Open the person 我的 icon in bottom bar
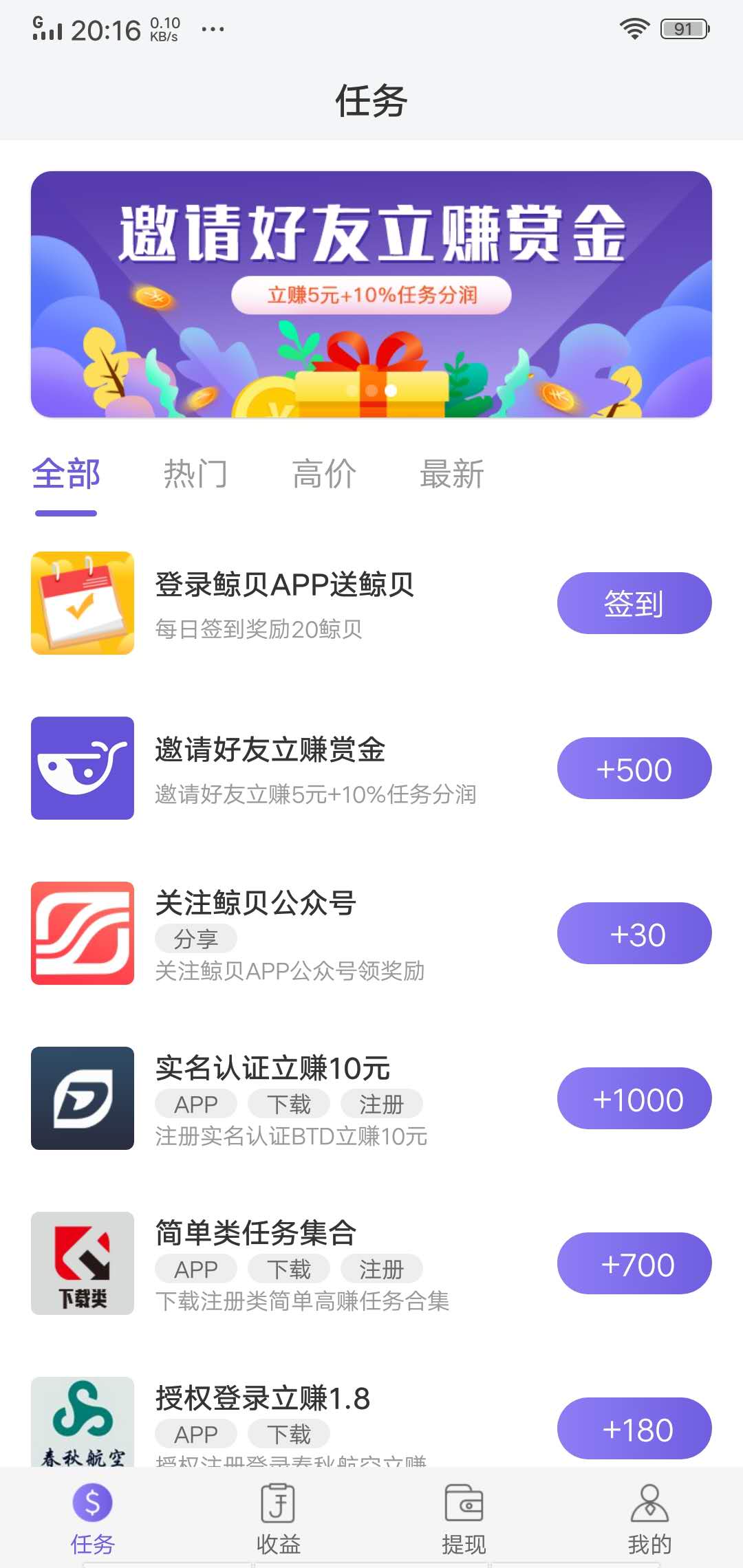 pyautogui.click(x=650, y=1503)
